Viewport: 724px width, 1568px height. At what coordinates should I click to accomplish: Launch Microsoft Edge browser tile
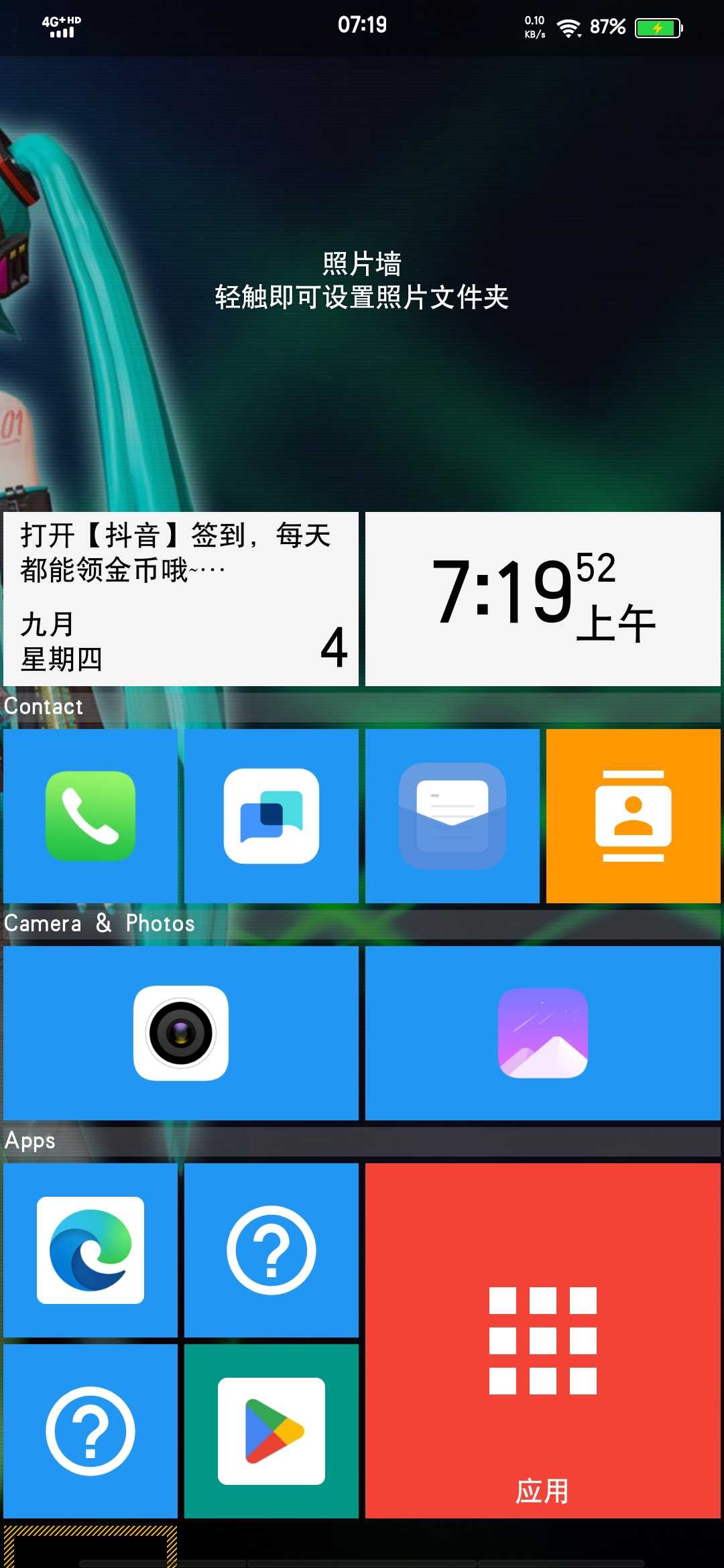(90, 1250)
